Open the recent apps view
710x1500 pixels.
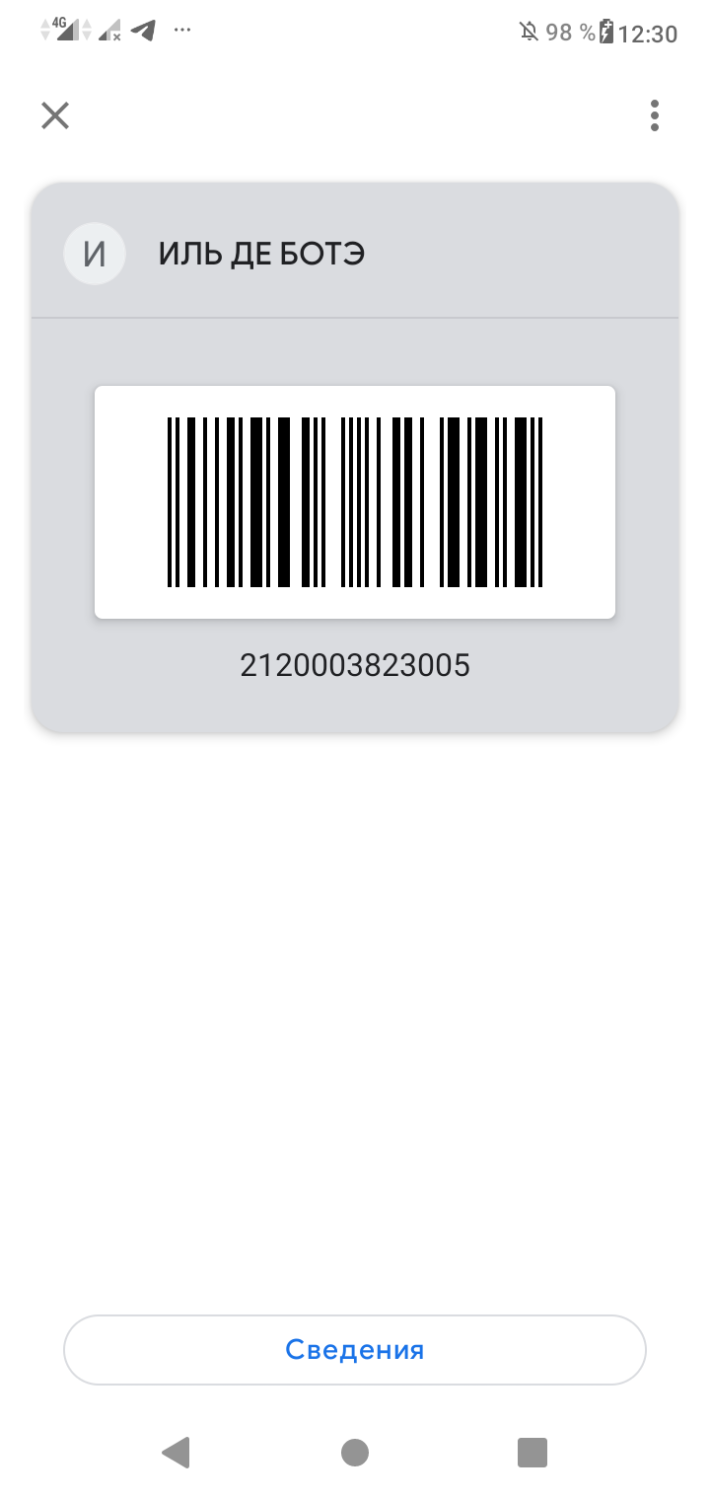click(x=532, y=1452)
